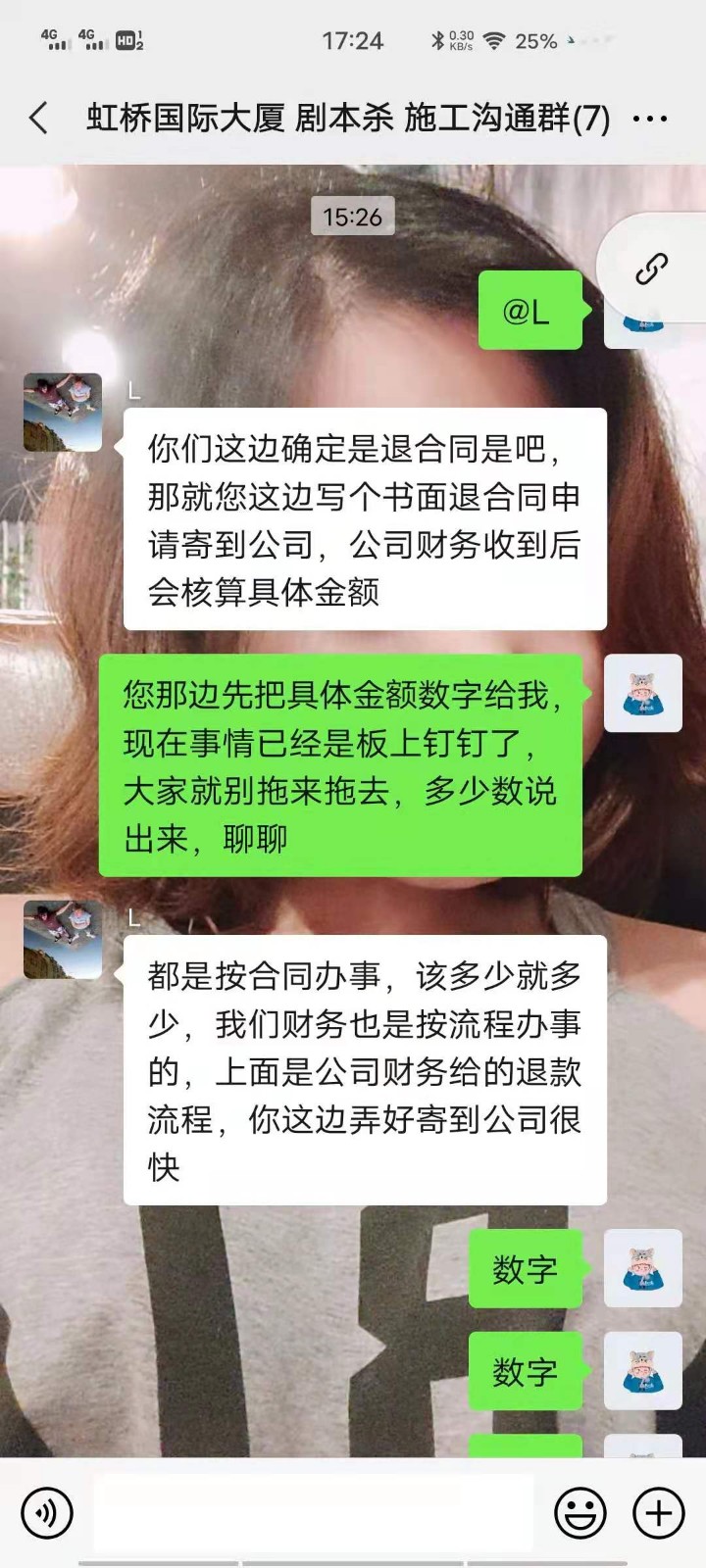Focus the message text field

tap(314, 1513)
